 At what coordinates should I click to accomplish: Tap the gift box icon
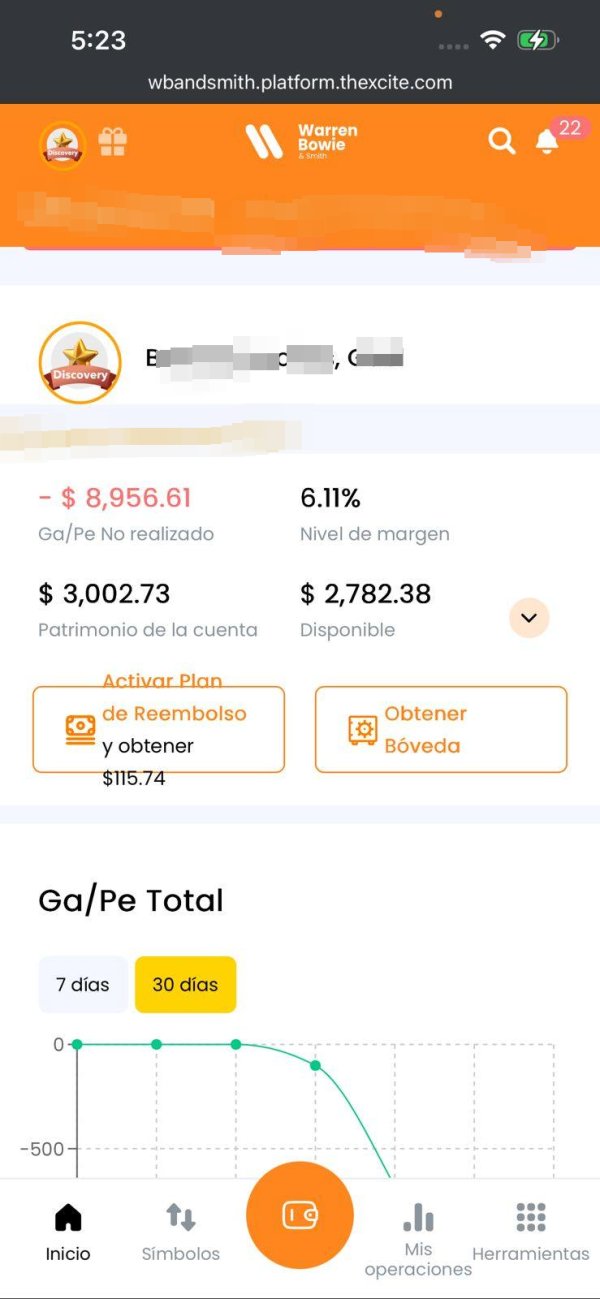coord(113,142)
